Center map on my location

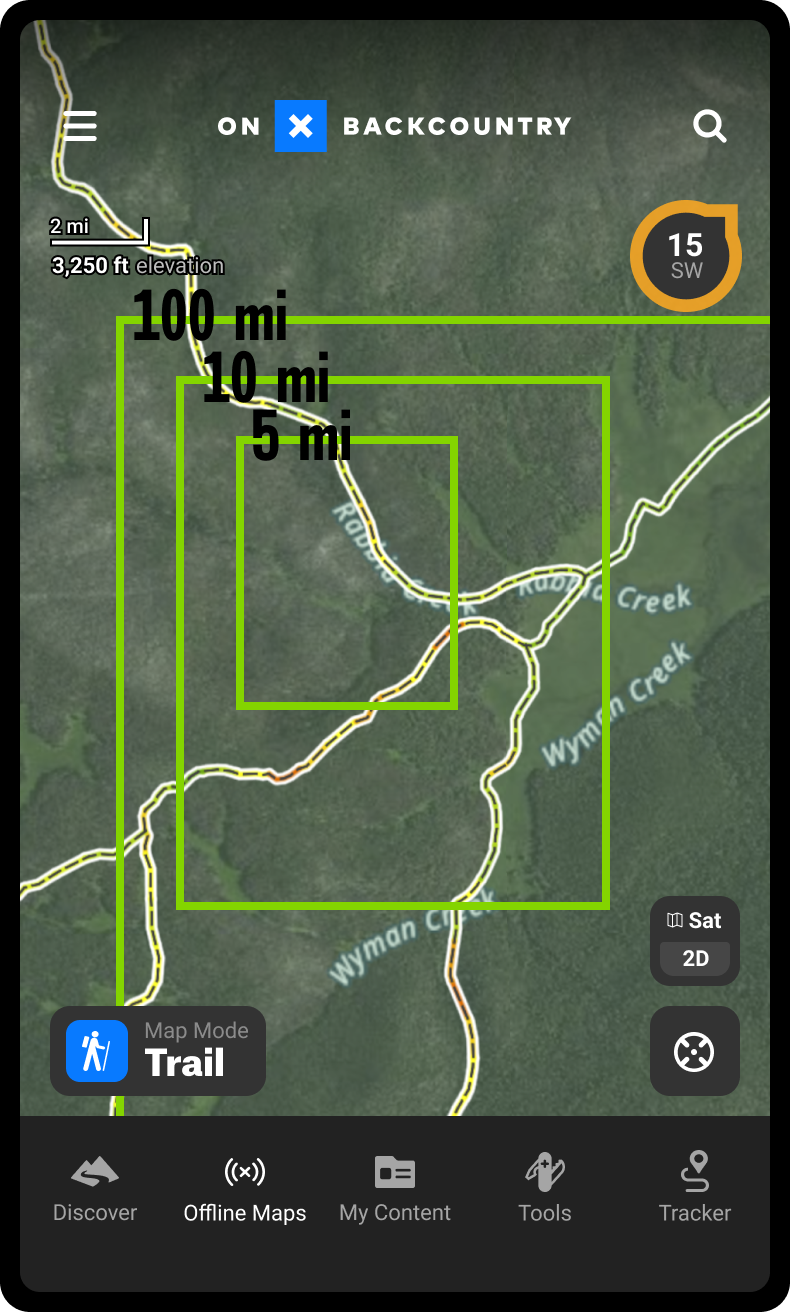click(x=695, y=1051)
